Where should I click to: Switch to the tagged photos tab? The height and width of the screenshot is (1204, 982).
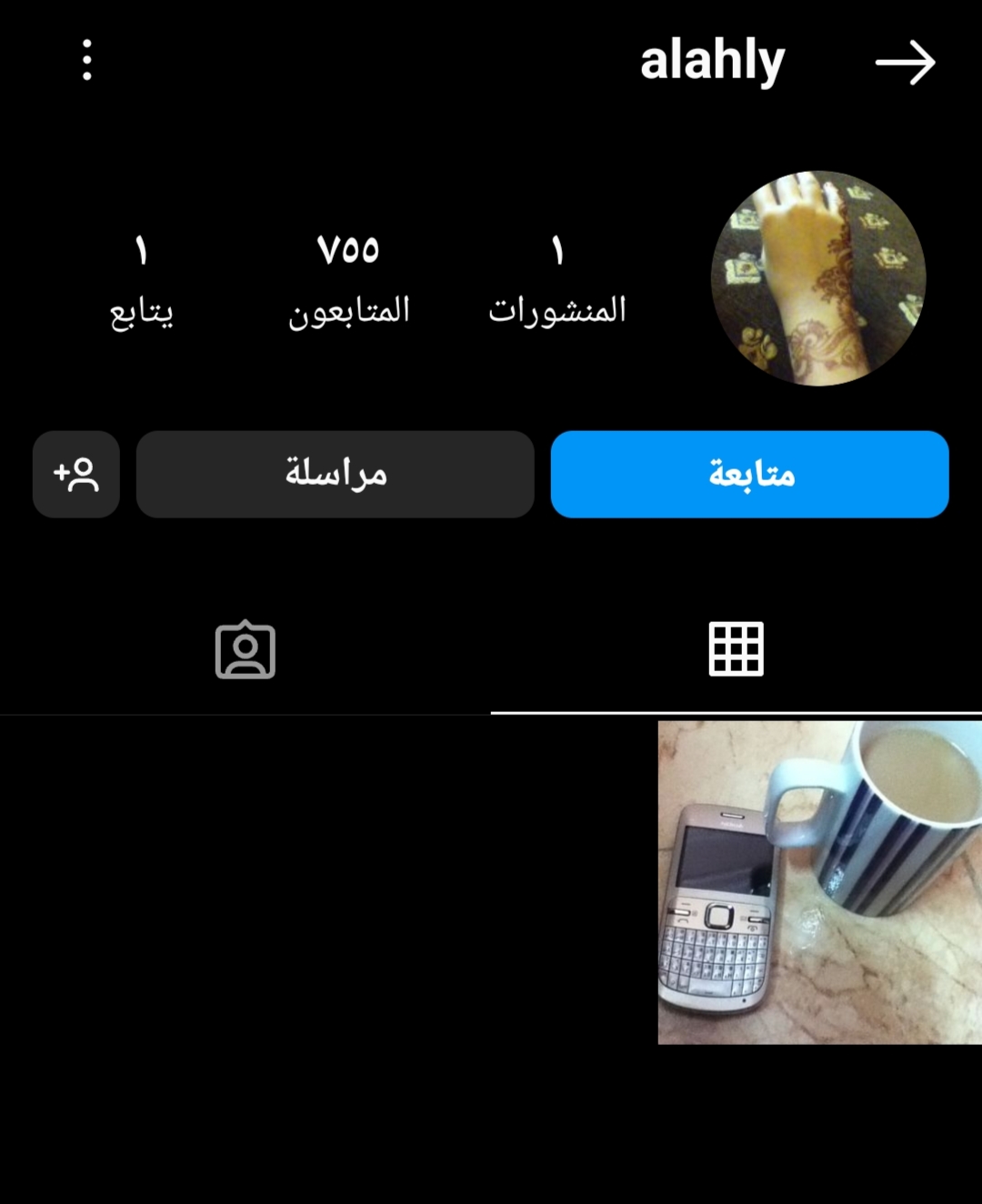[x=245, y=649]
